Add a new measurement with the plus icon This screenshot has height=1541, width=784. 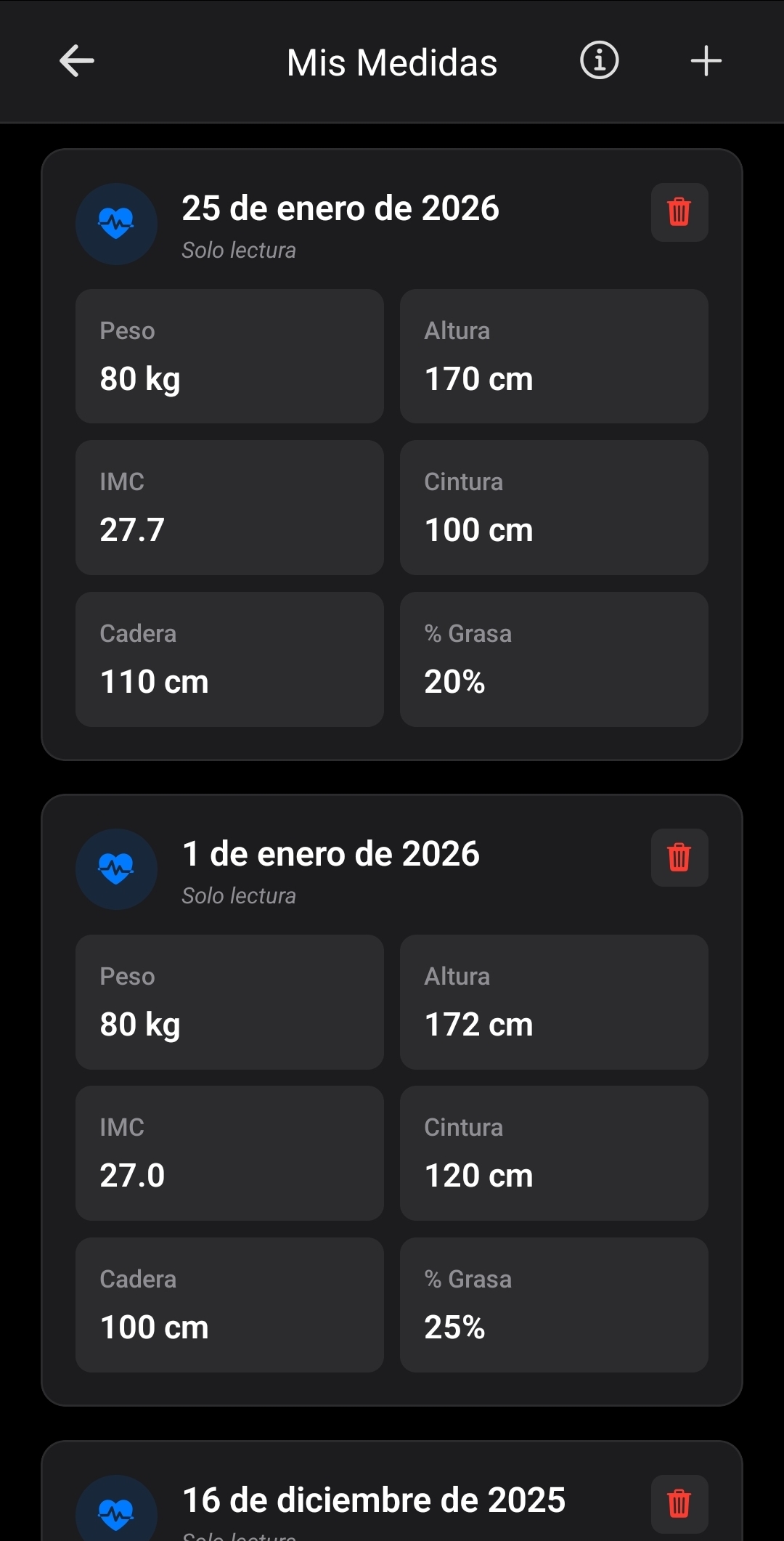(705, 61)
